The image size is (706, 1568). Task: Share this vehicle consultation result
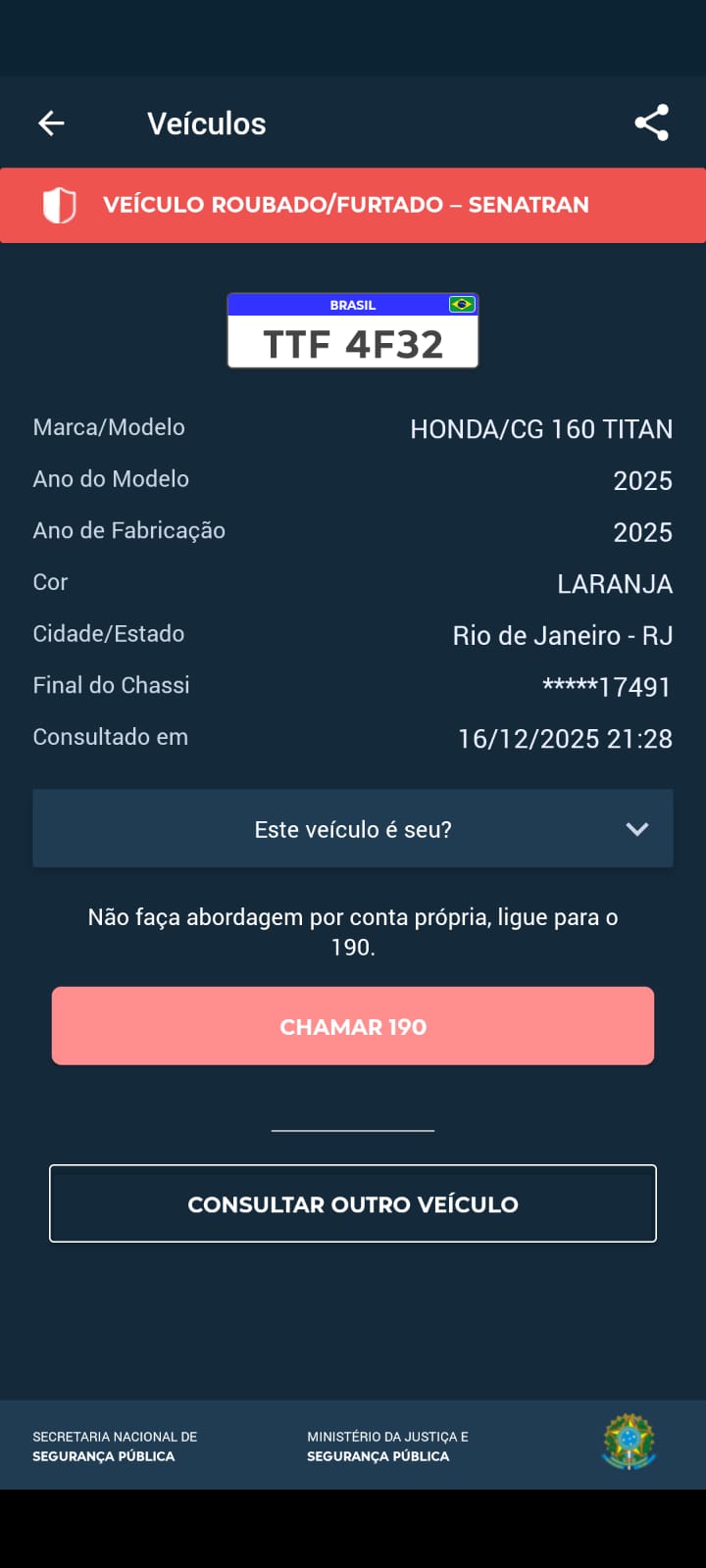(652, 123)
